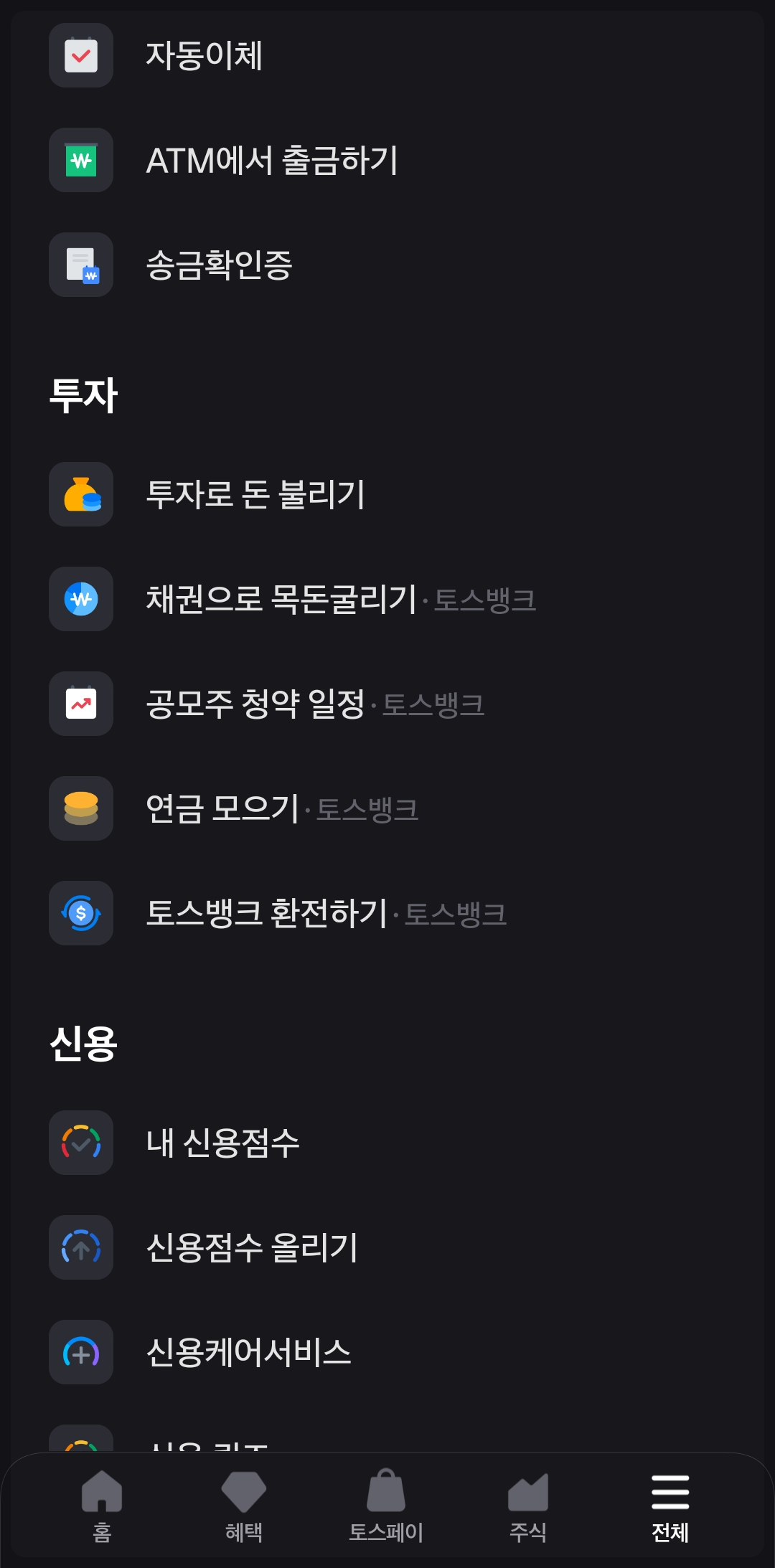
Task: Go to 토스뱅크 환전하기
Action: pyautogui.click(x=387, y=913)
